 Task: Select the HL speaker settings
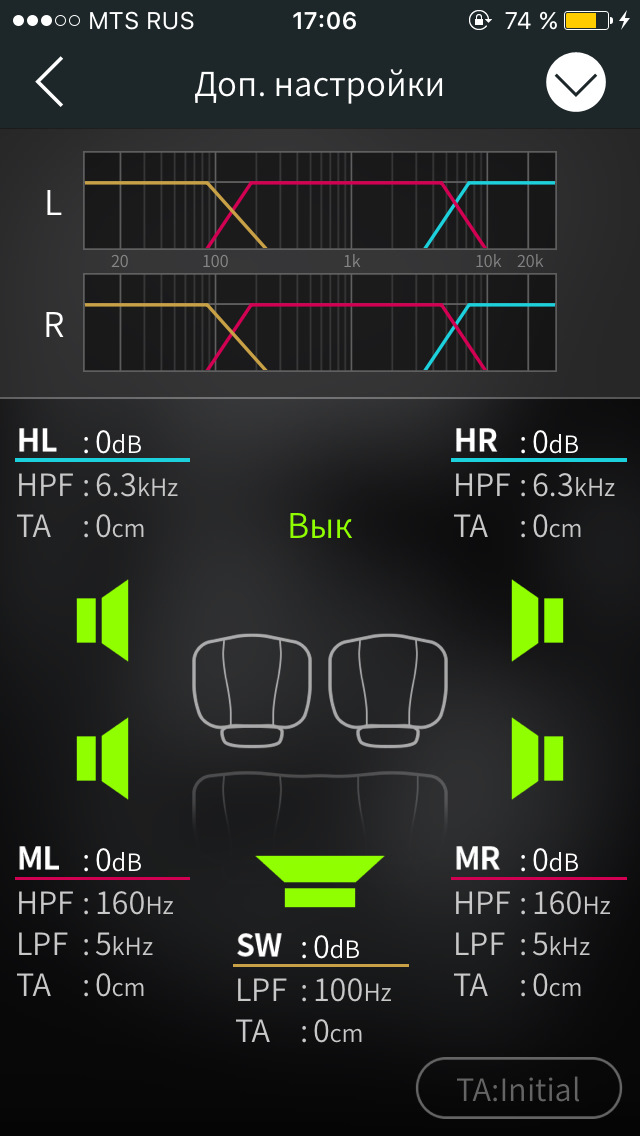point(101,441)
